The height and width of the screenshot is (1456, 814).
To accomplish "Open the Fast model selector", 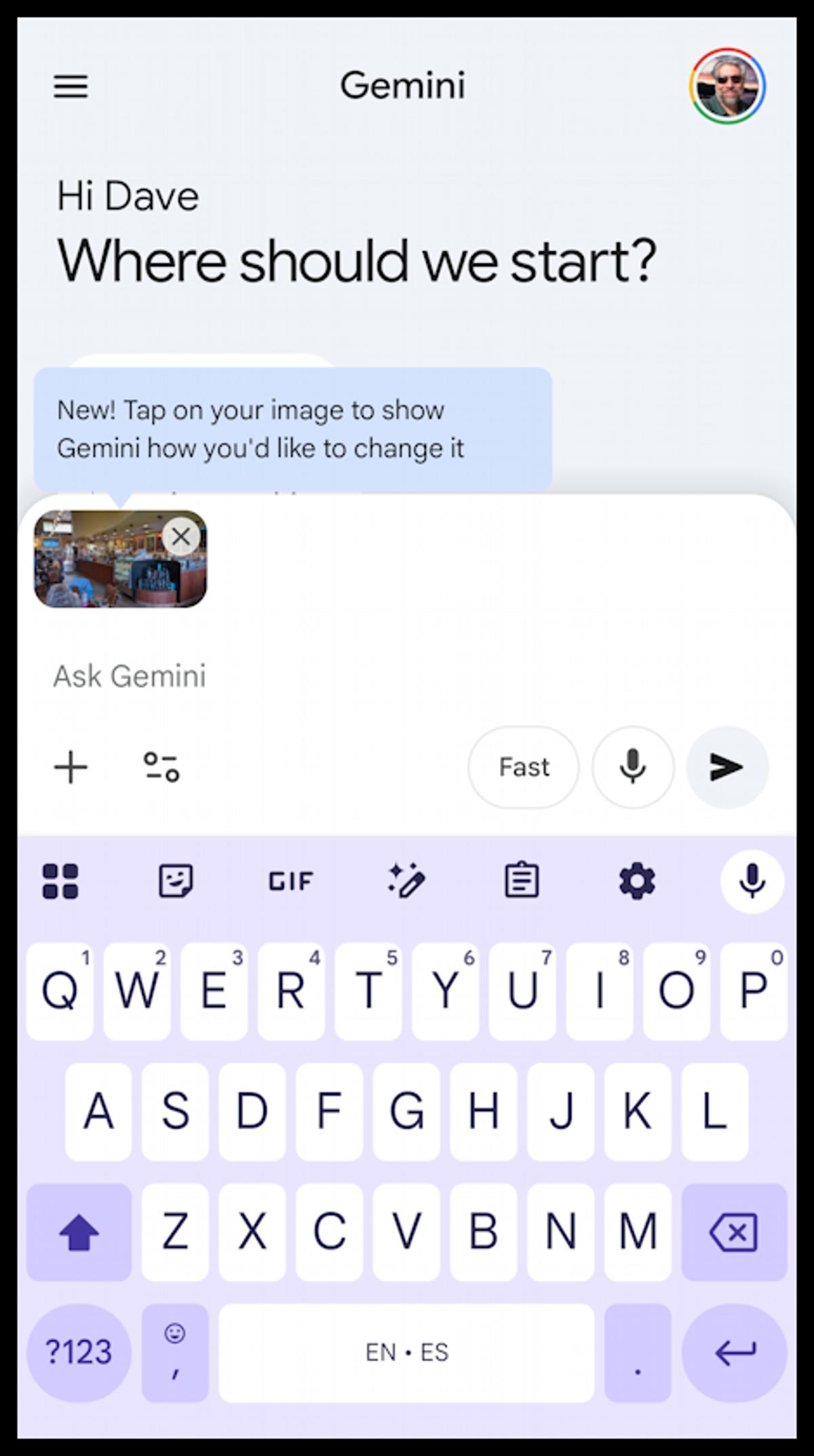I will 523,768.
